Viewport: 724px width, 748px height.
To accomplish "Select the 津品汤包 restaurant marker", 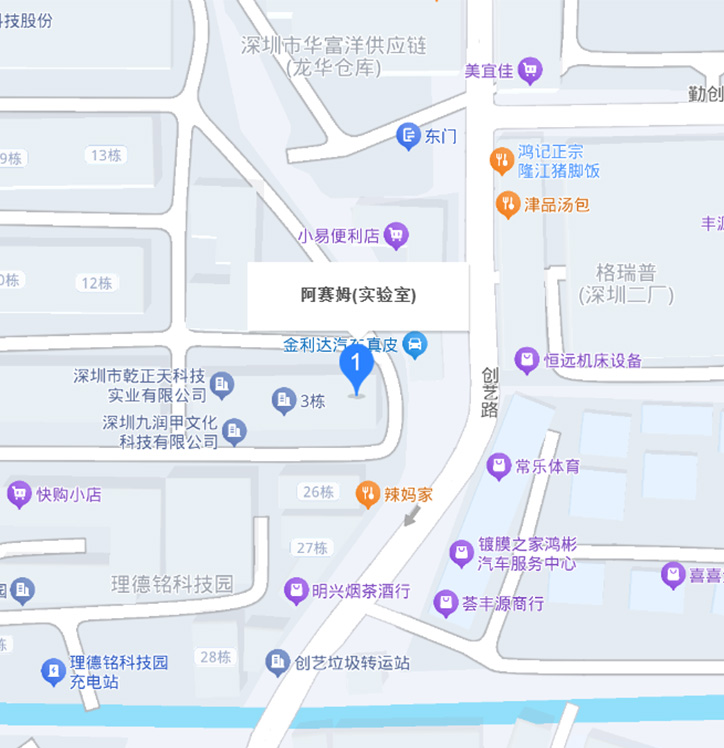I will pos(508,205).
